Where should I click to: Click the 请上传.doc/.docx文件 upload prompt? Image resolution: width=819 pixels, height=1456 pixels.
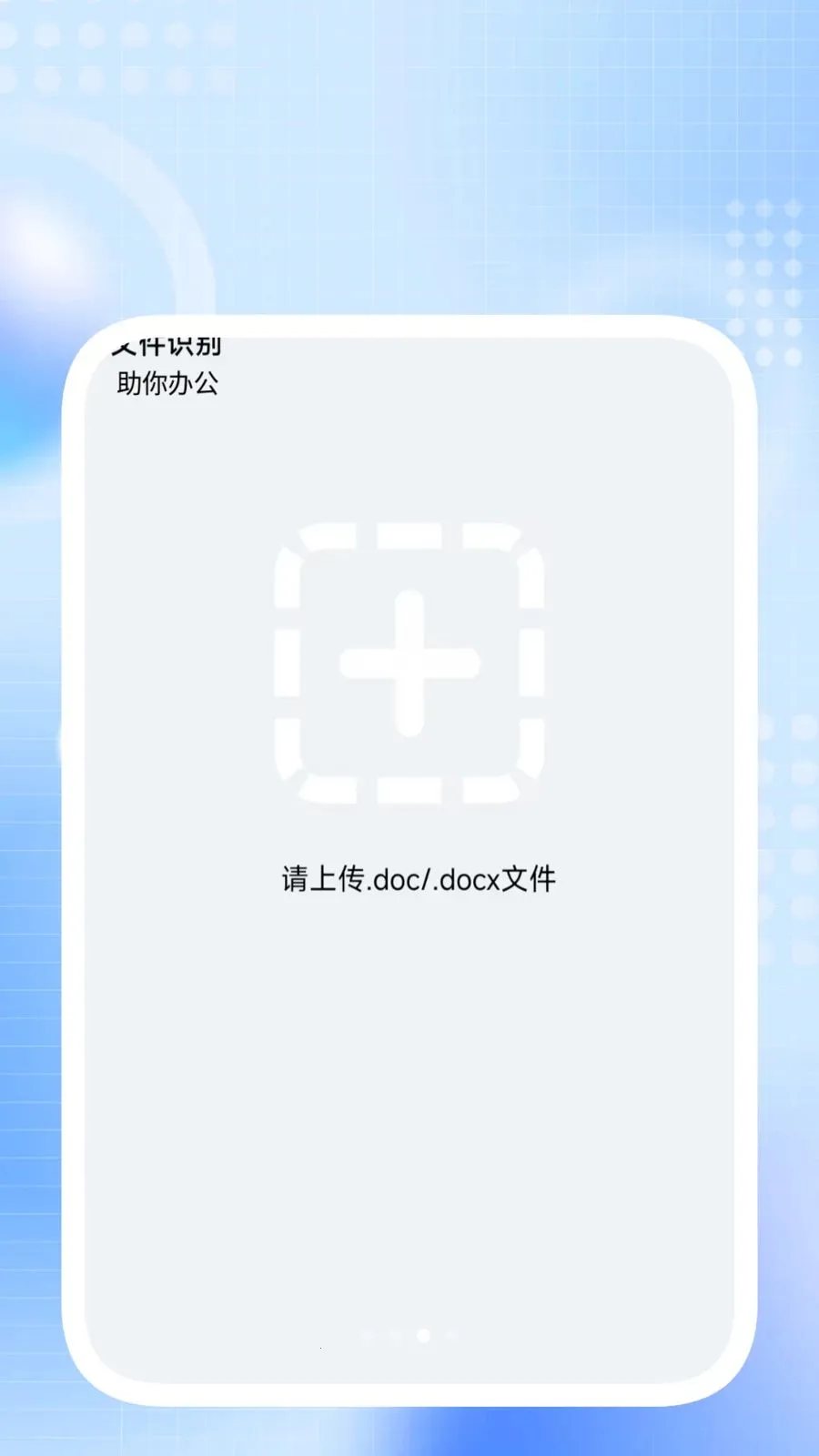[420, 879]
